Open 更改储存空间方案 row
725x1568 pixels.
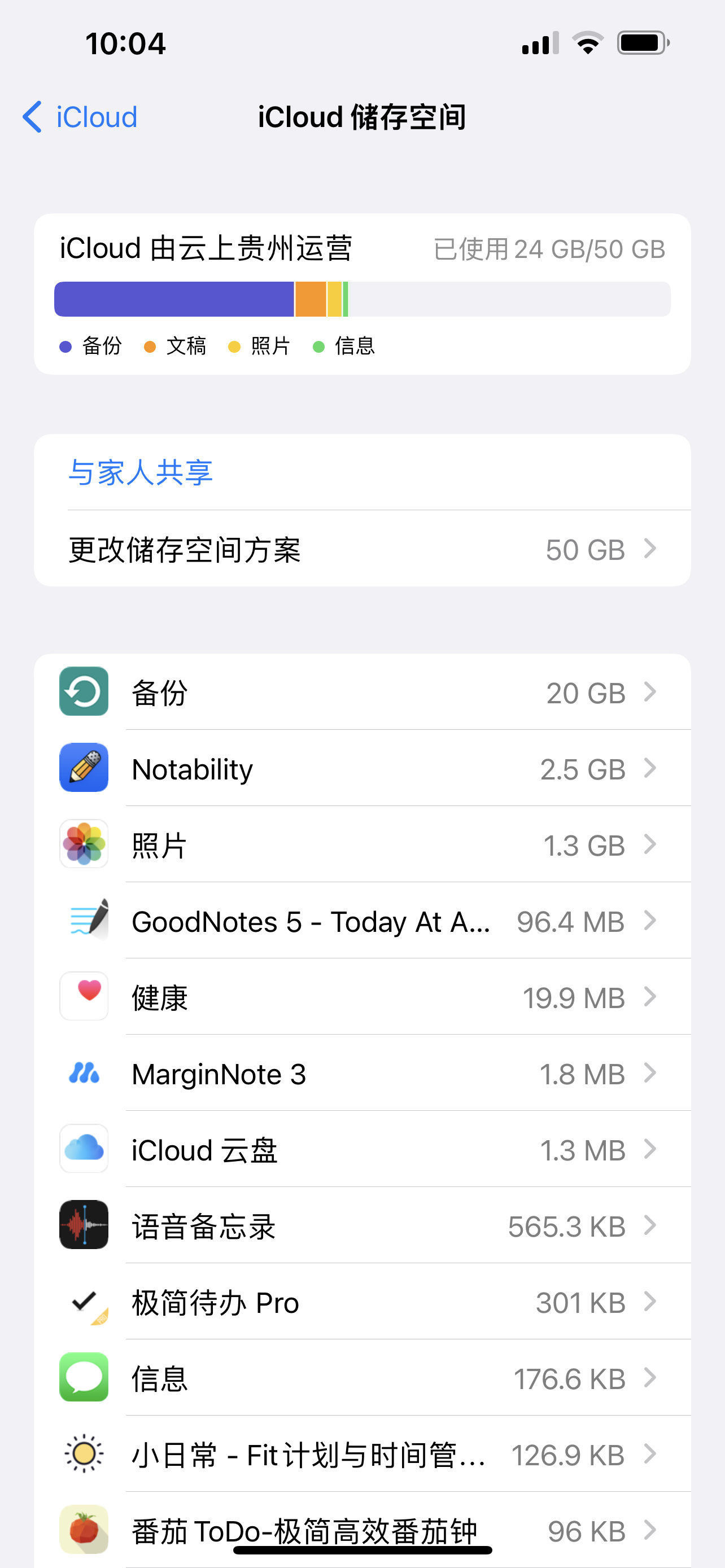tap(362, 550)
